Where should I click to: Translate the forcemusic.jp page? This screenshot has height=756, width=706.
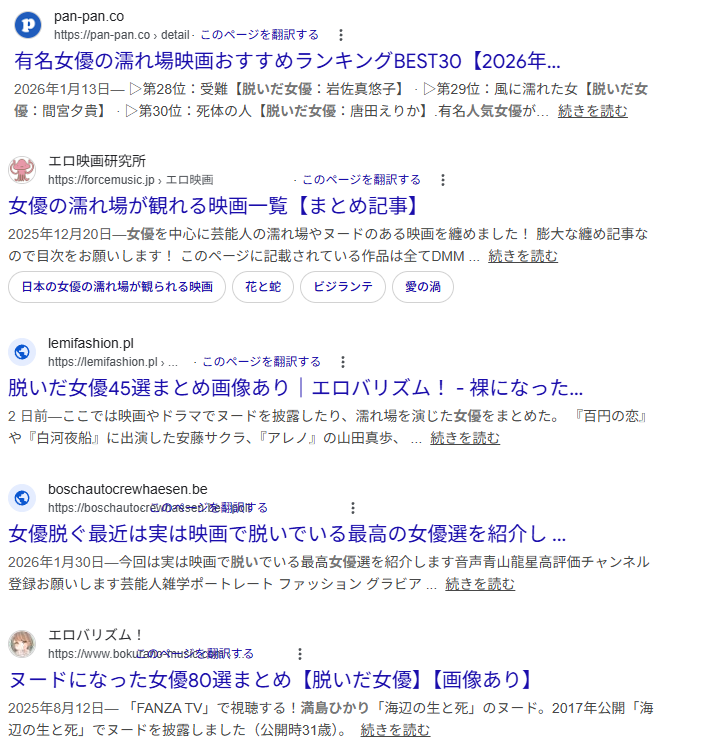pos(361,180)
